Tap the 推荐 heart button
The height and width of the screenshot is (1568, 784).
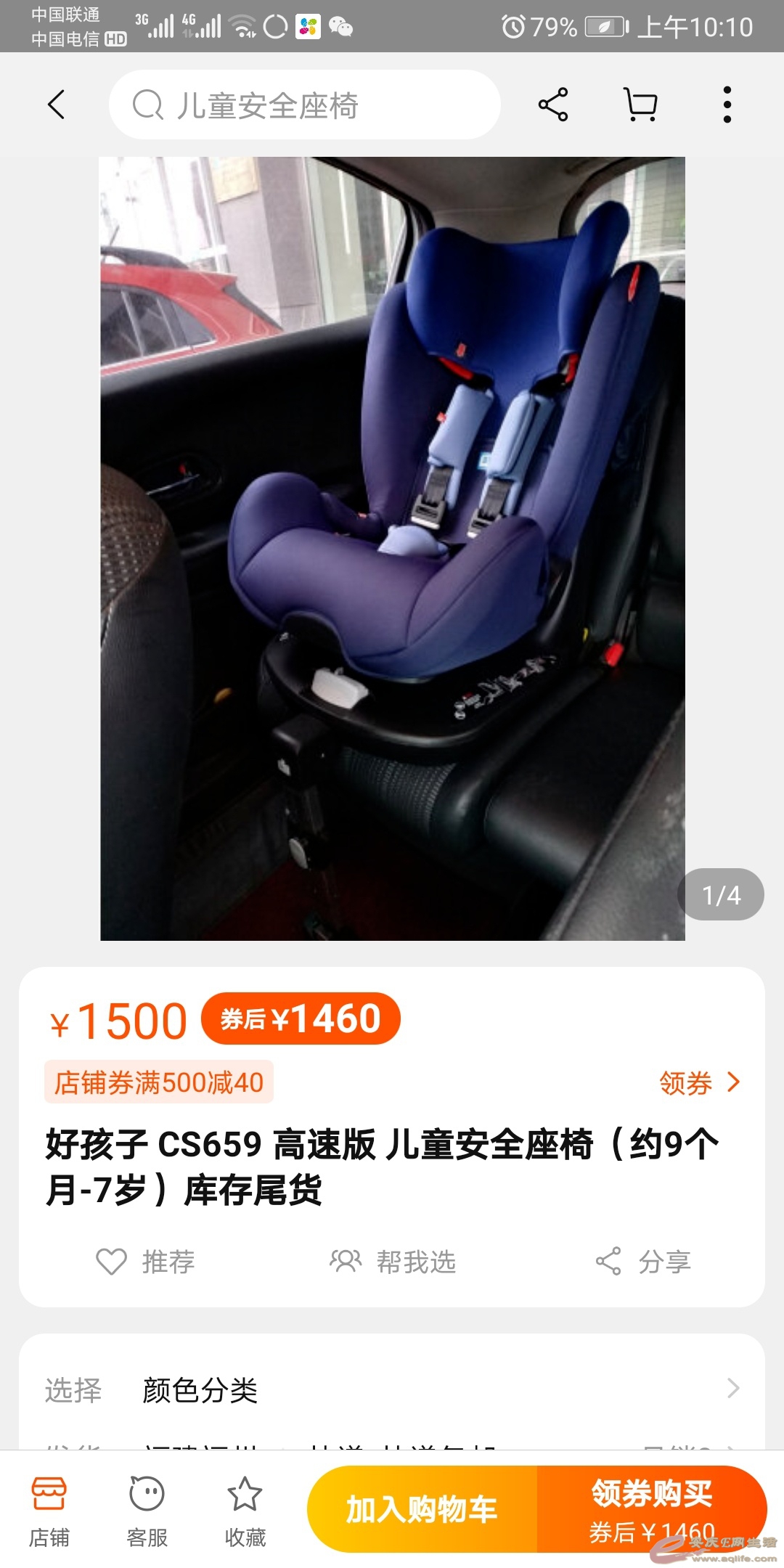[146, 1262]
